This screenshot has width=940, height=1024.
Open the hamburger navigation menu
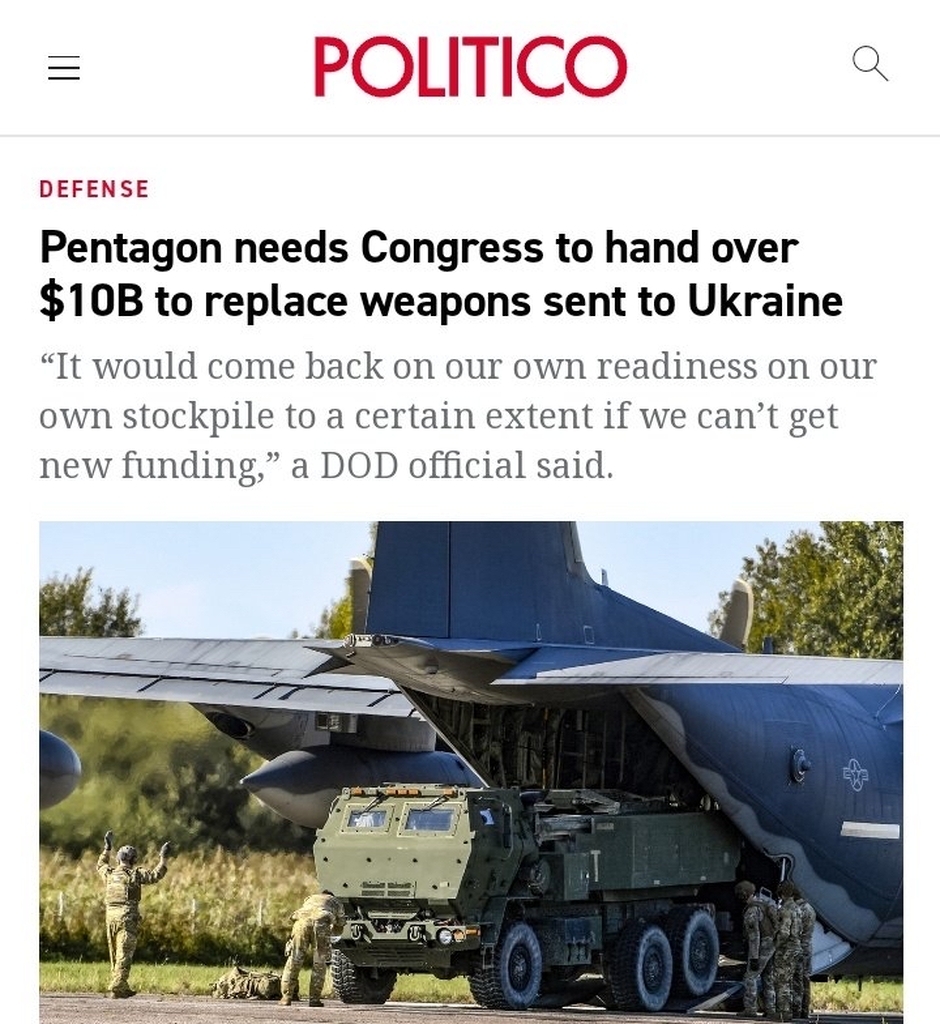point(64,67)
